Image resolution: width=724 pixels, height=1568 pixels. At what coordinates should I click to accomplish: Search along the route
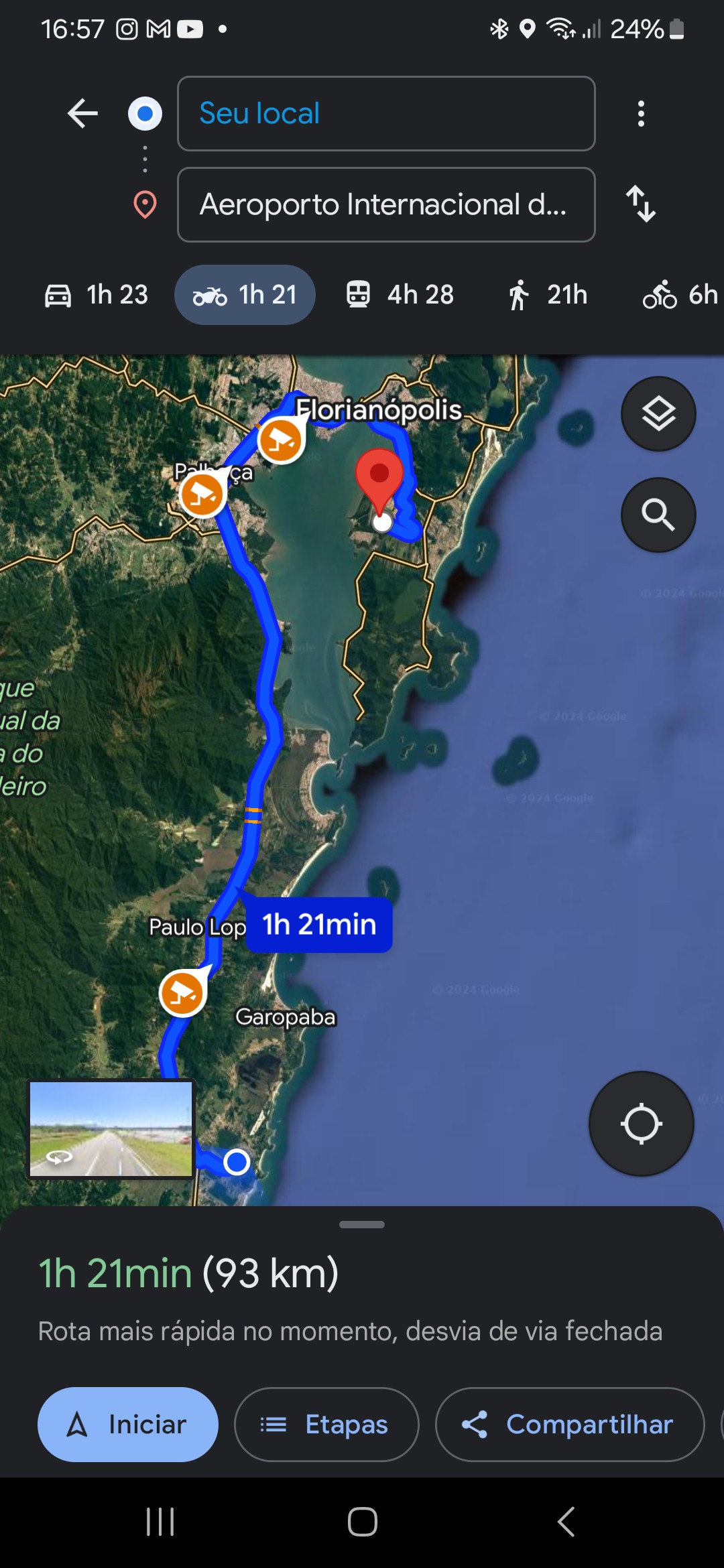658,515
